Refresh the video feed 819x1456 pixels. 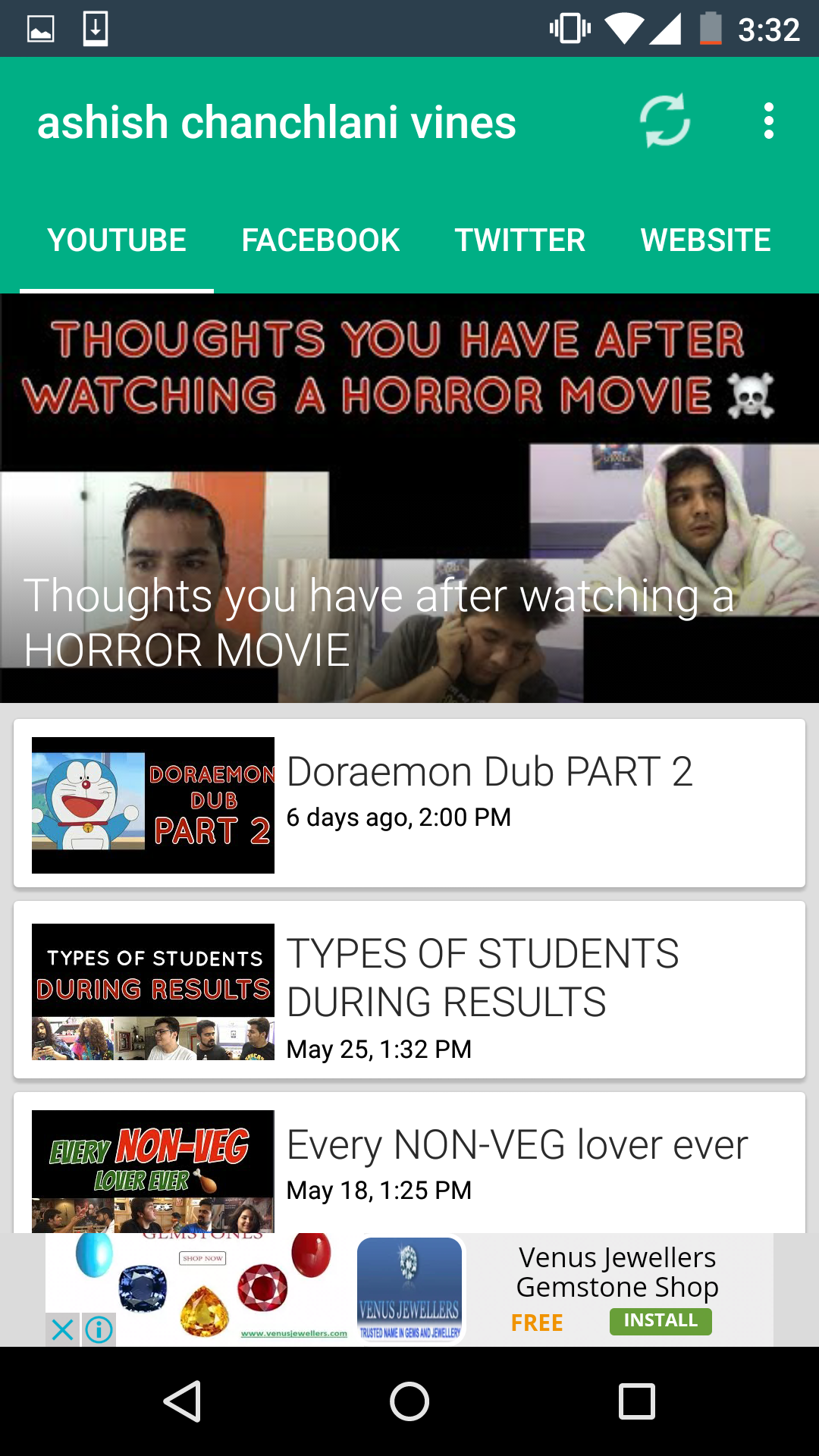(664, 121)
